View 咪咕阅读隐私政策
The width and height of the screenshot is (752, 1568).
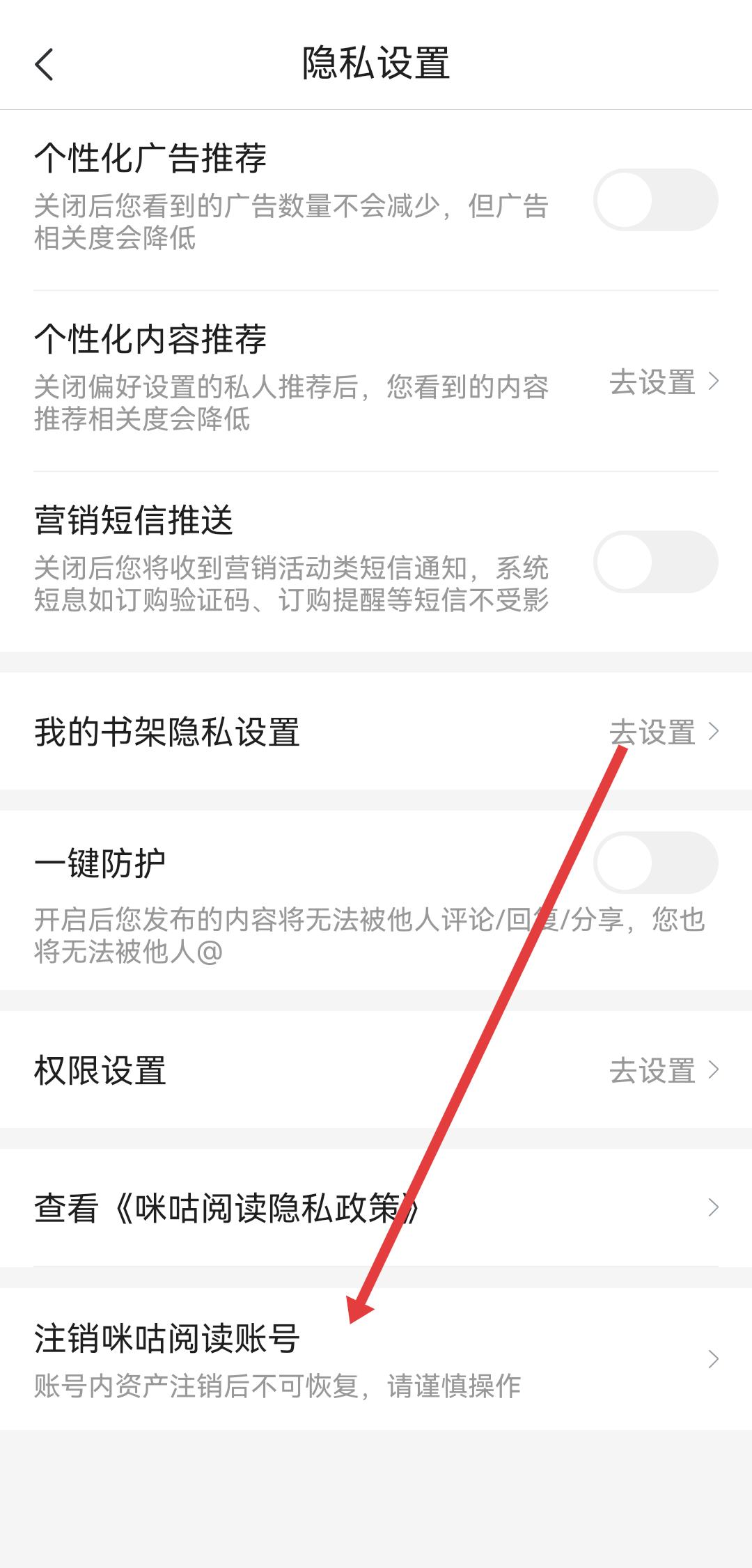click(x=376, y=1208)
